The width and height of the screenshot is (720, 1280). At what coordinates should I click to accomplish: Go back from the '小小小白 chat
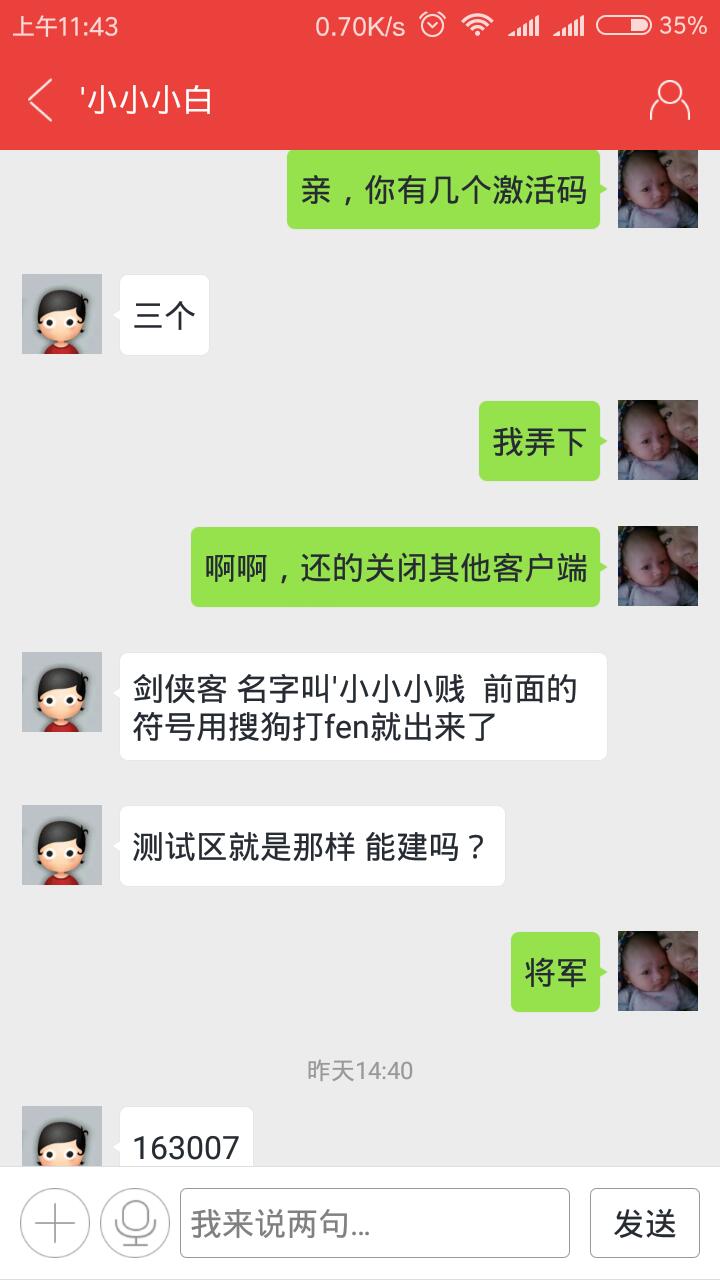pyautogui.click(x=41, y=101)
